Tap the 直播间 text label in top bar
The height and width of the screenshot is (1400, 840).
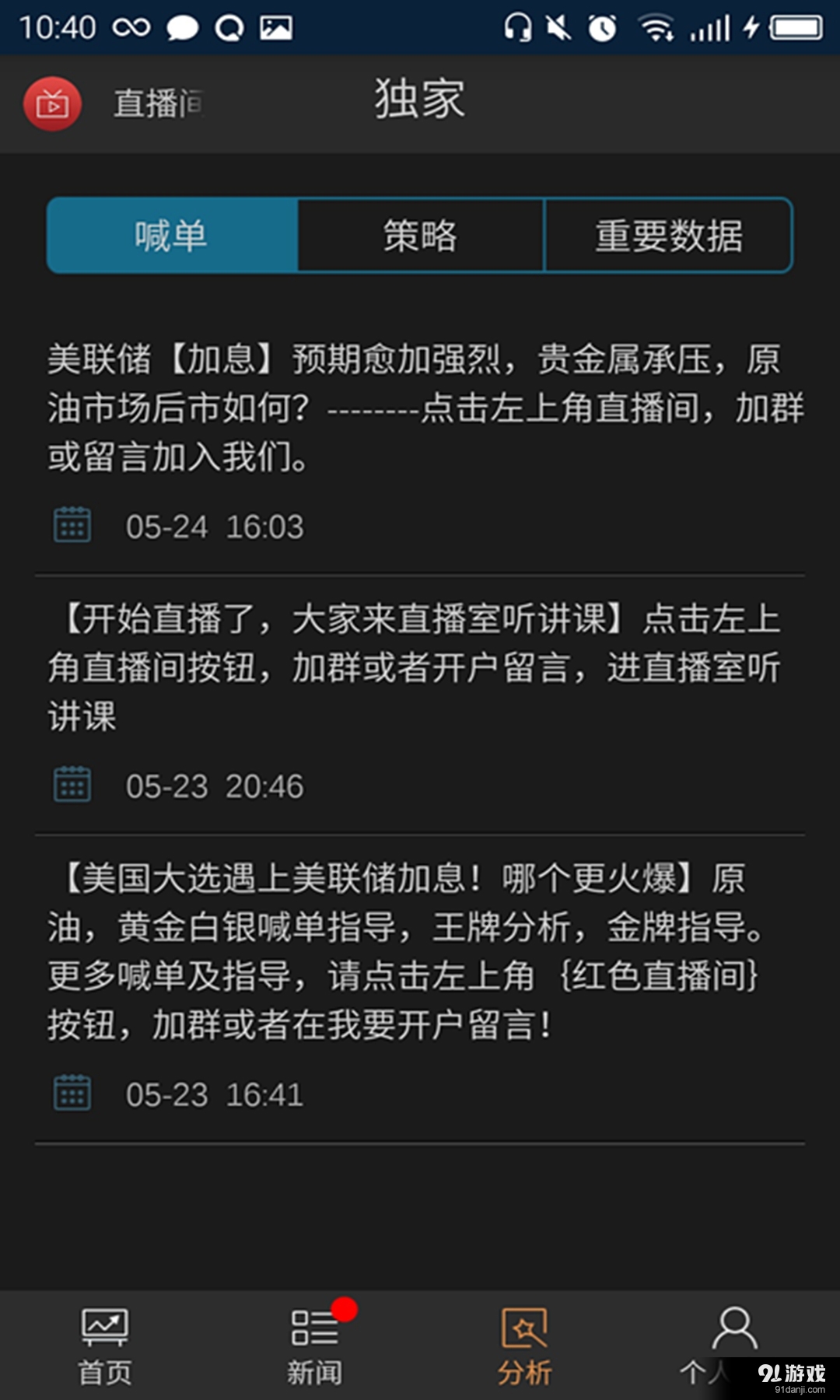coord(156,103)
